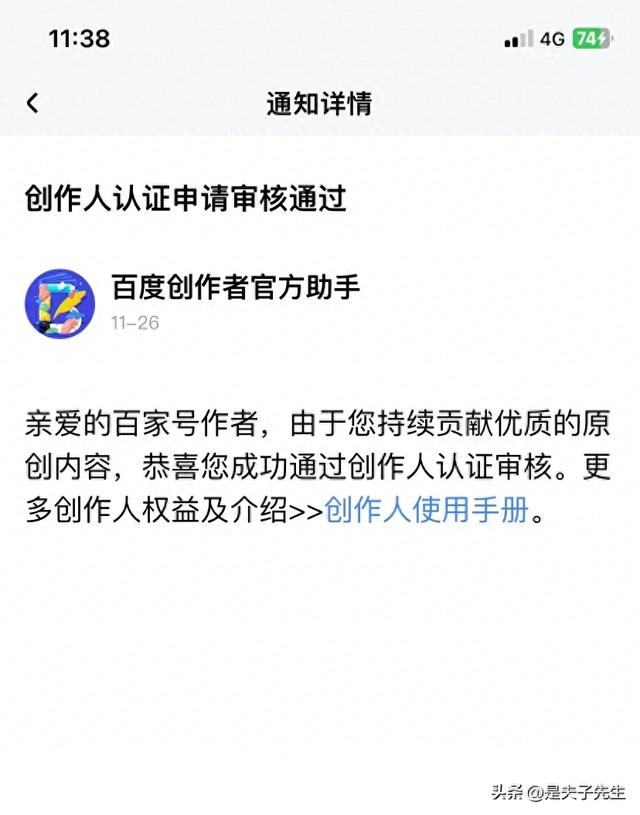Screen dimensions: 640x815
Task: Go back from the 通知详情 page
Action: (x=33, y=102)
